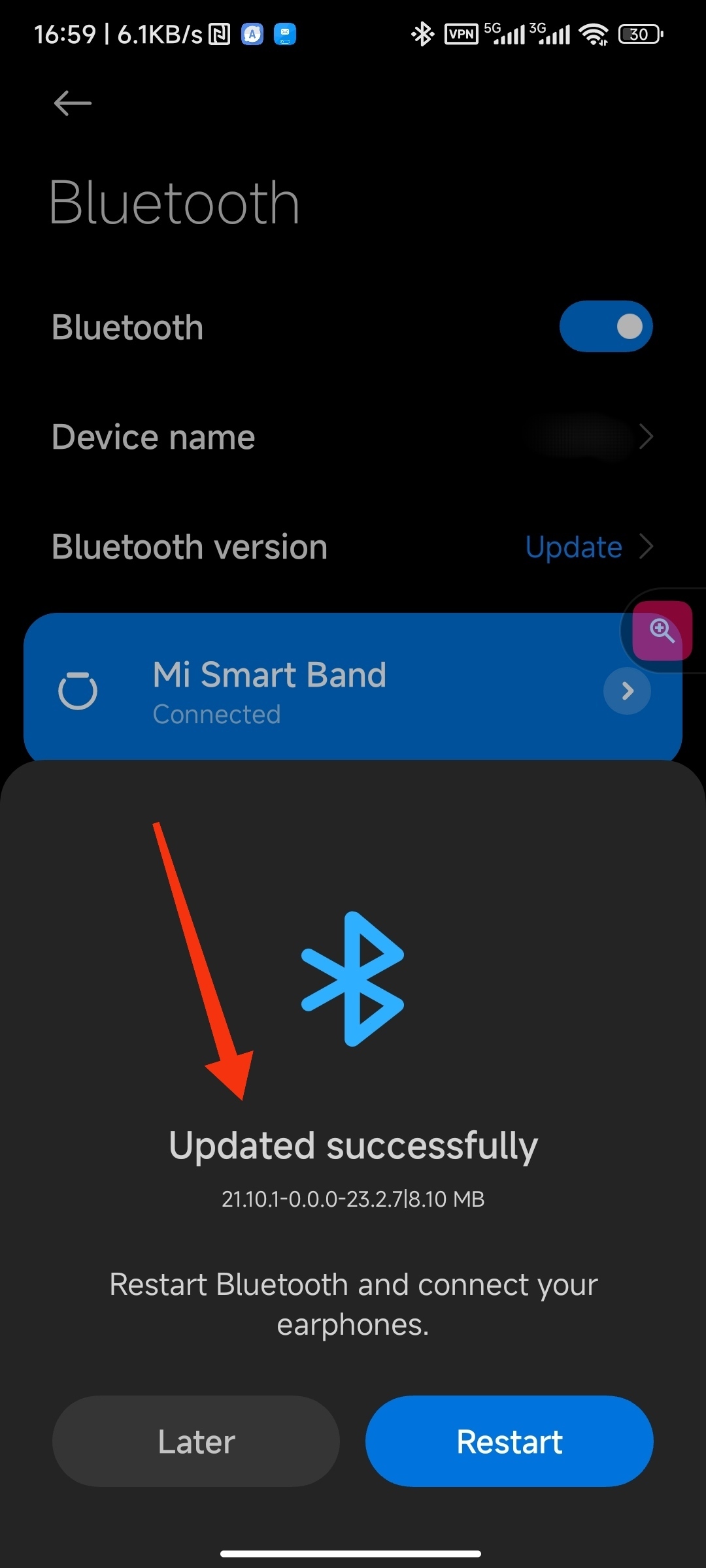Viewport: 706px width, 1568px height.
Task: Tap the floating magnifier zoom button
Action: tap(662, 631)
